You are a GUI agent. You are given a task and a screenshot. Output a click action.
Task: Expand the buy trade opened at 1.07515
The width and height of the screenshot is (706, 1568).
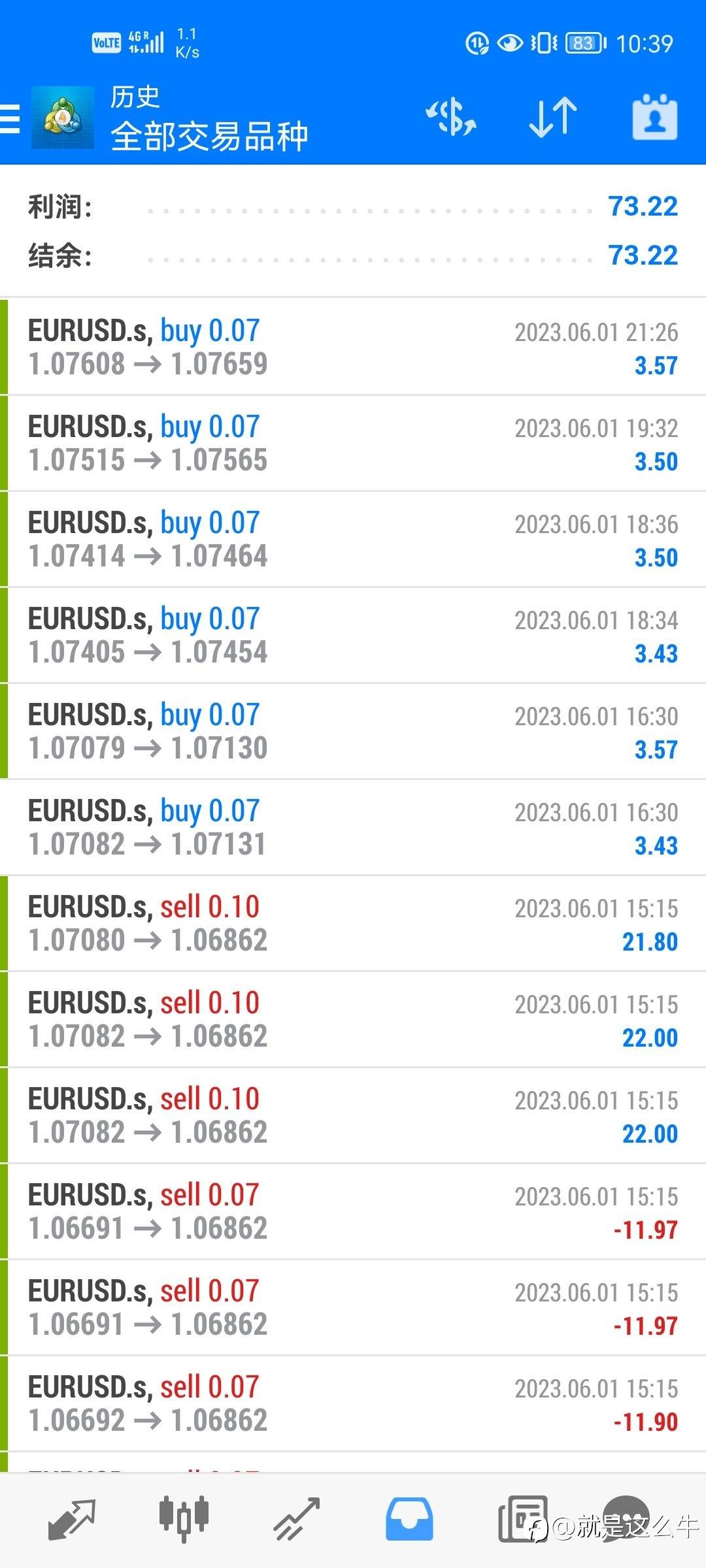353,444
